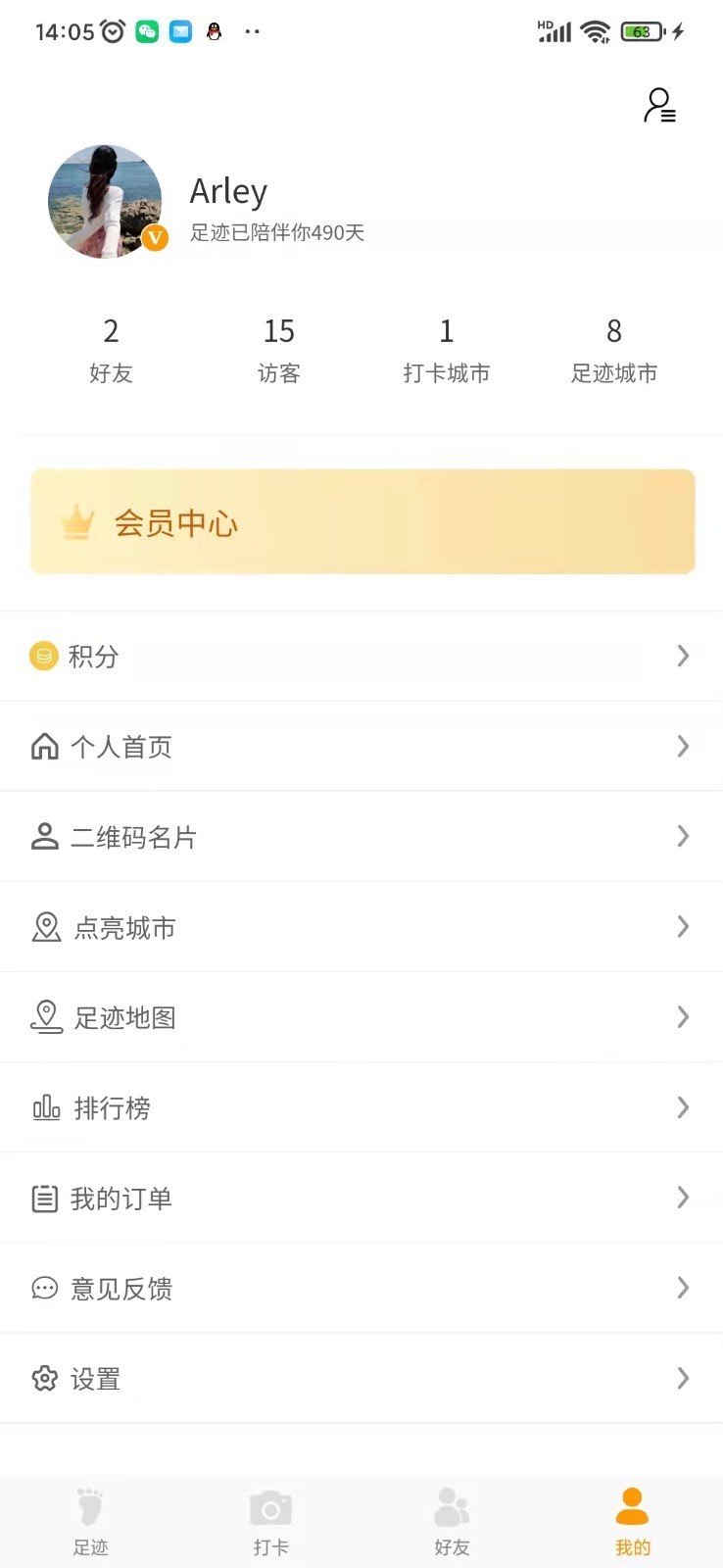Click Arley's profile avatar photo
Image resolution: width=723 pixels, height=1568 pixels.
click(106, 201)
